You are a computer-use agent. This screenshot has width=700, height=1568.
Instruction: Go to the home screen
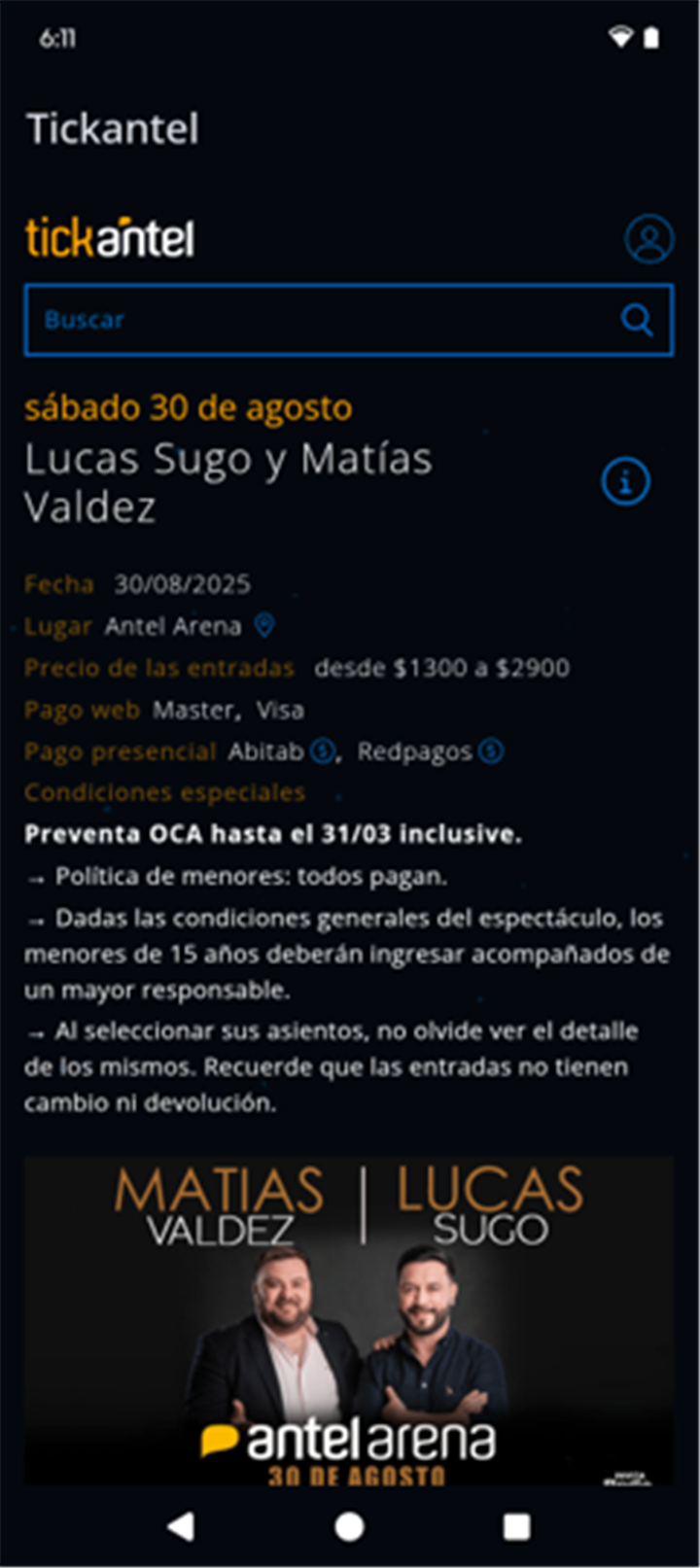(x=349, y=1526)
